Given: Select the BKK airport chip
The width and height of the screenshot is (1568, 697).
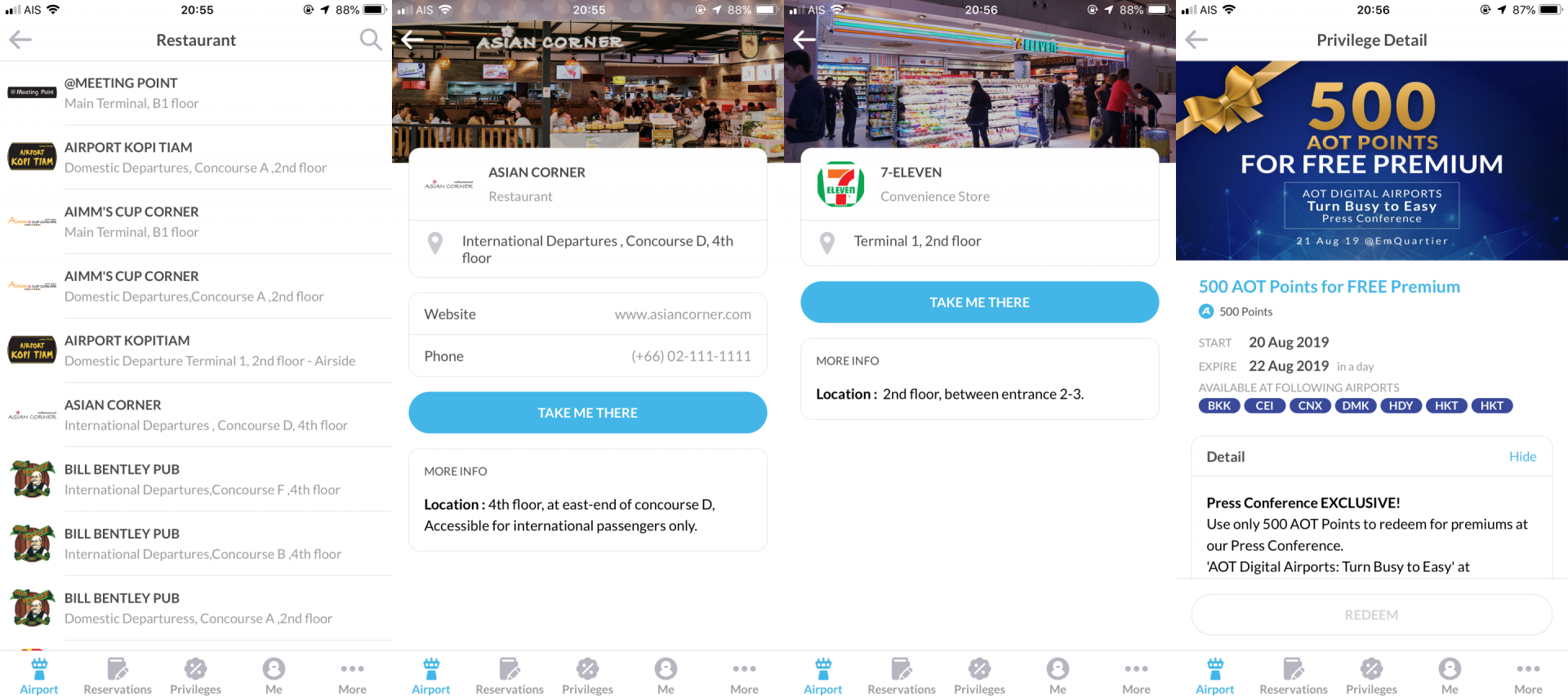Looking at the screenshot, I should (1218, 406).
